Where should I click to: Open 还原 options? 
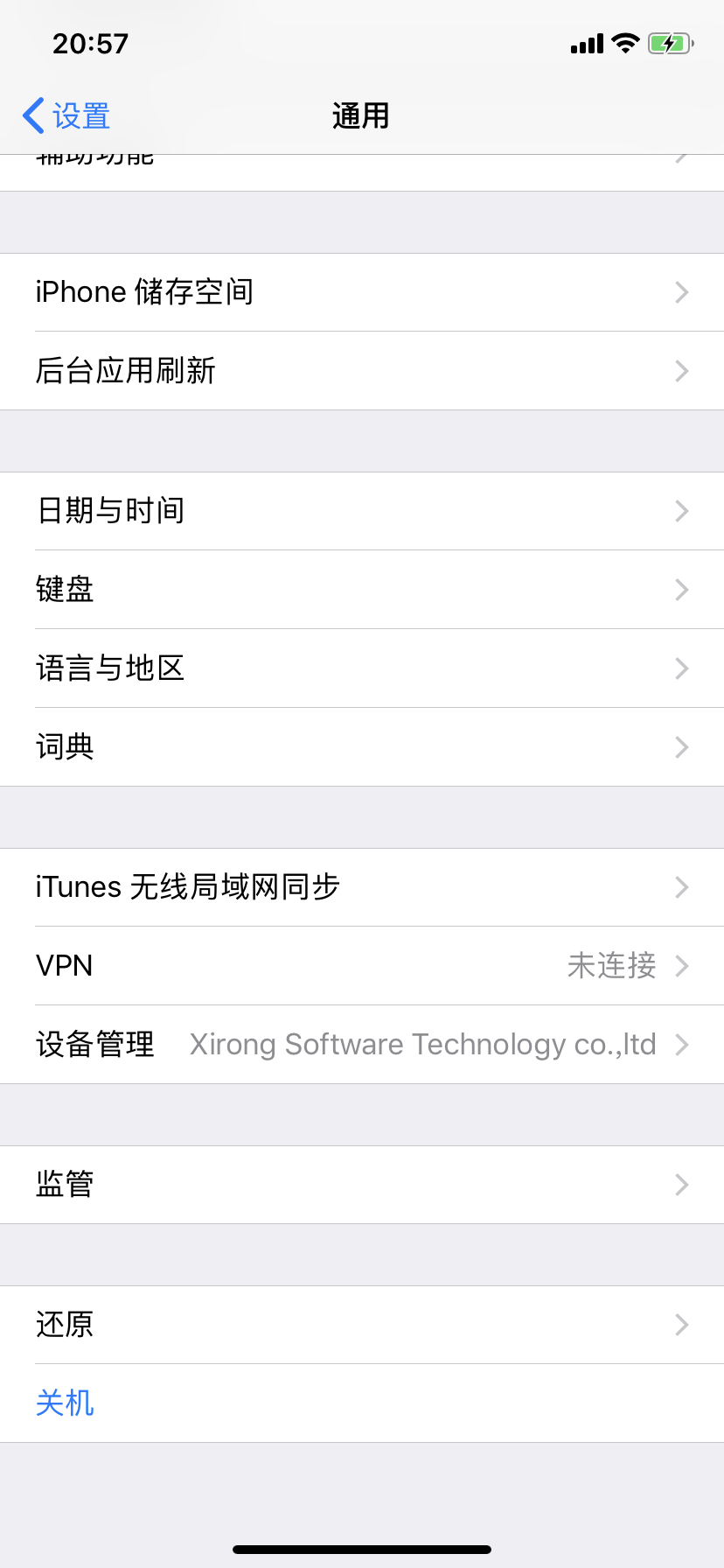pos(362,1325)
